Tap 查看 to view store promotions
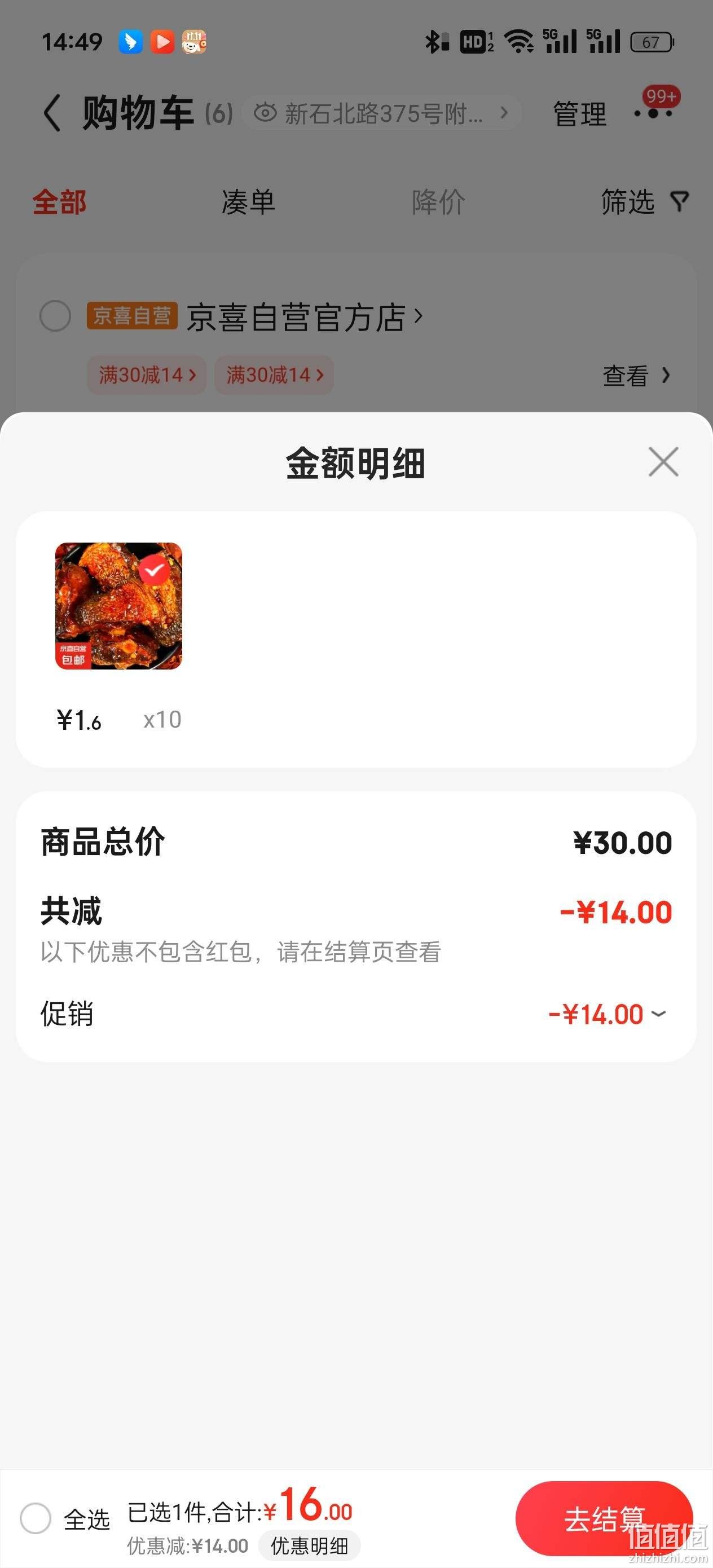Screen dimensions: 713x1568 click(636, 376)
